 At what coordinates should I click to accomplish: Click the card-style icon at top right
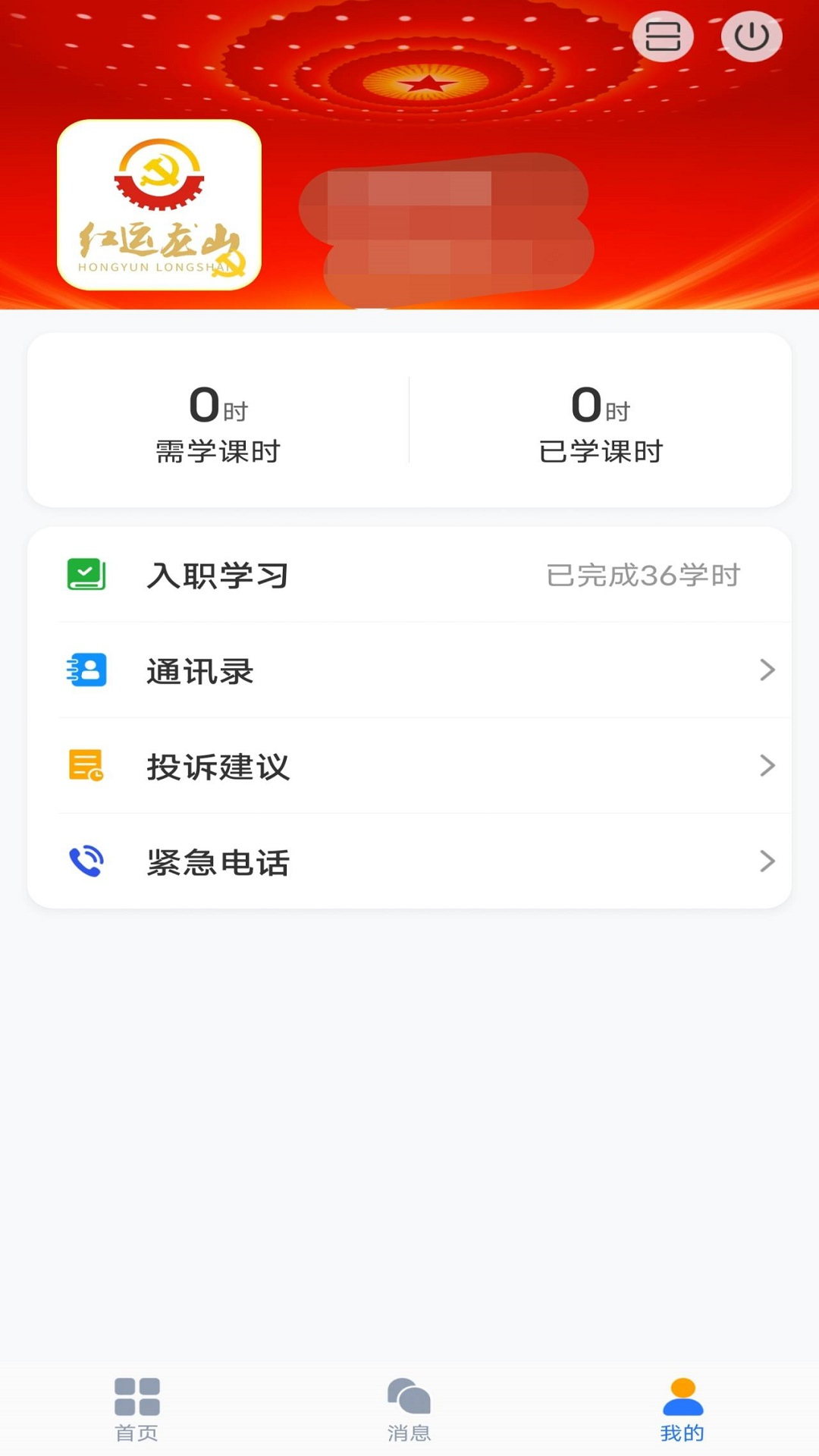(664, 35)
